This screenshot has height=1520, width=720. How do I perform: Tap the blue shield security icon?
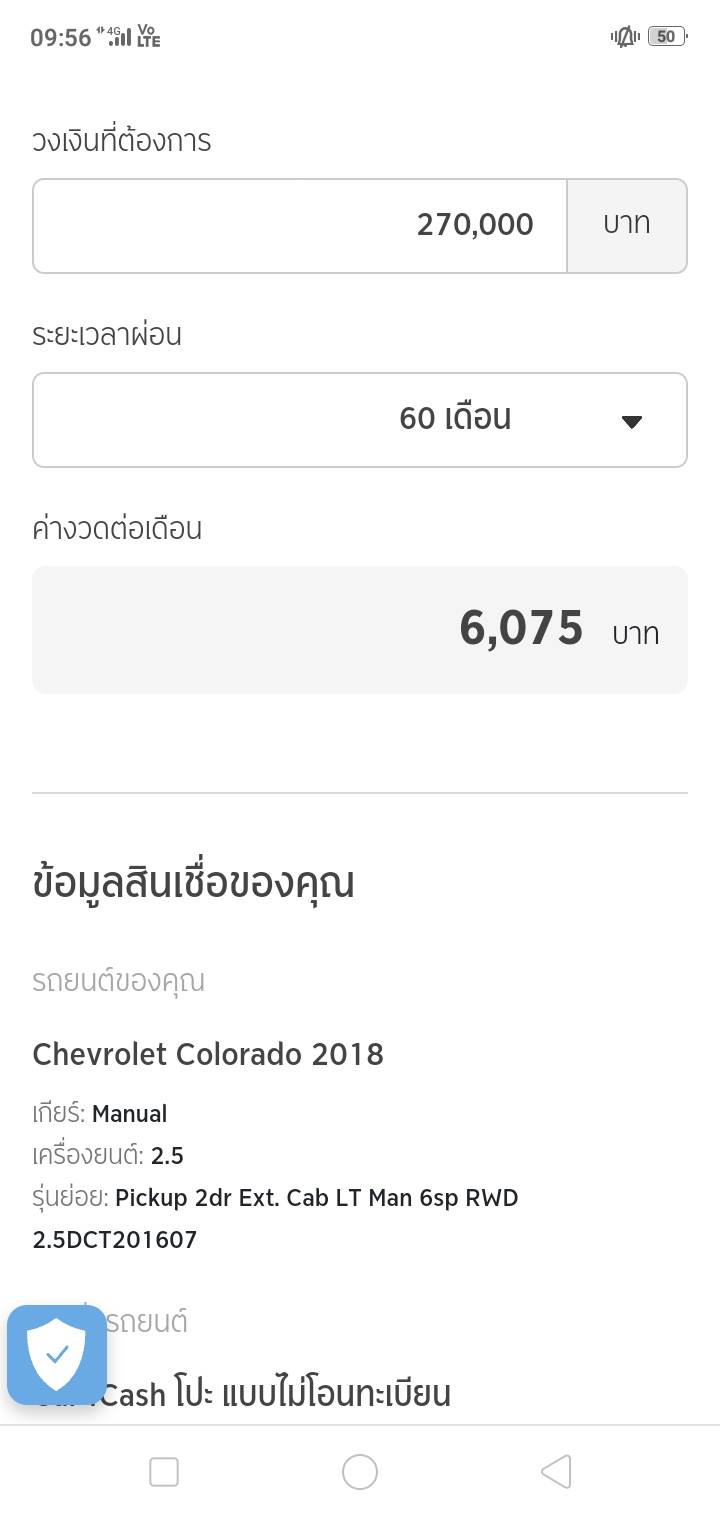point(57,1355)
